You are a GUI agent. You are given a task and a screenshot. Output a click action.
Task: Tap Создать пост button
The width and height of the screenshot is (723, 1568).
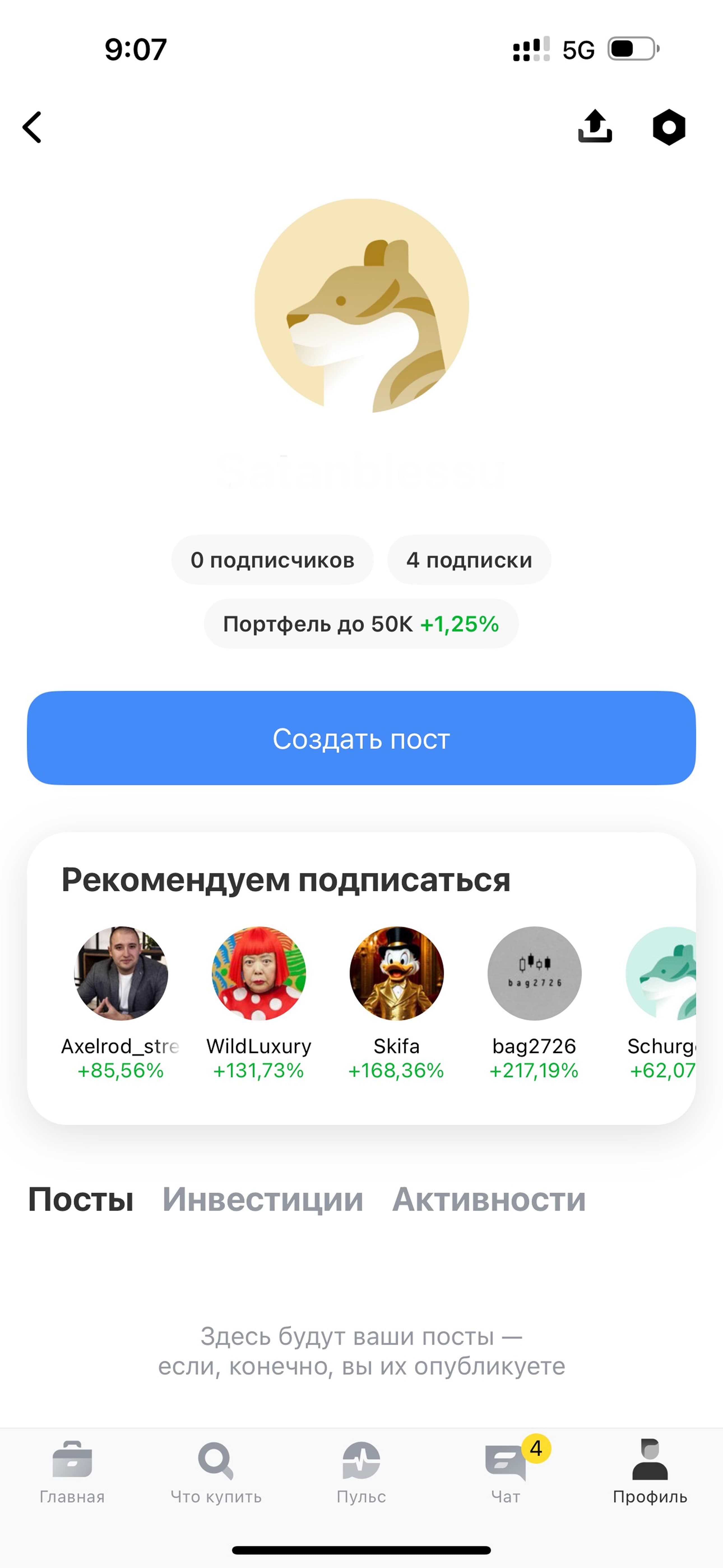coord(361,738)
